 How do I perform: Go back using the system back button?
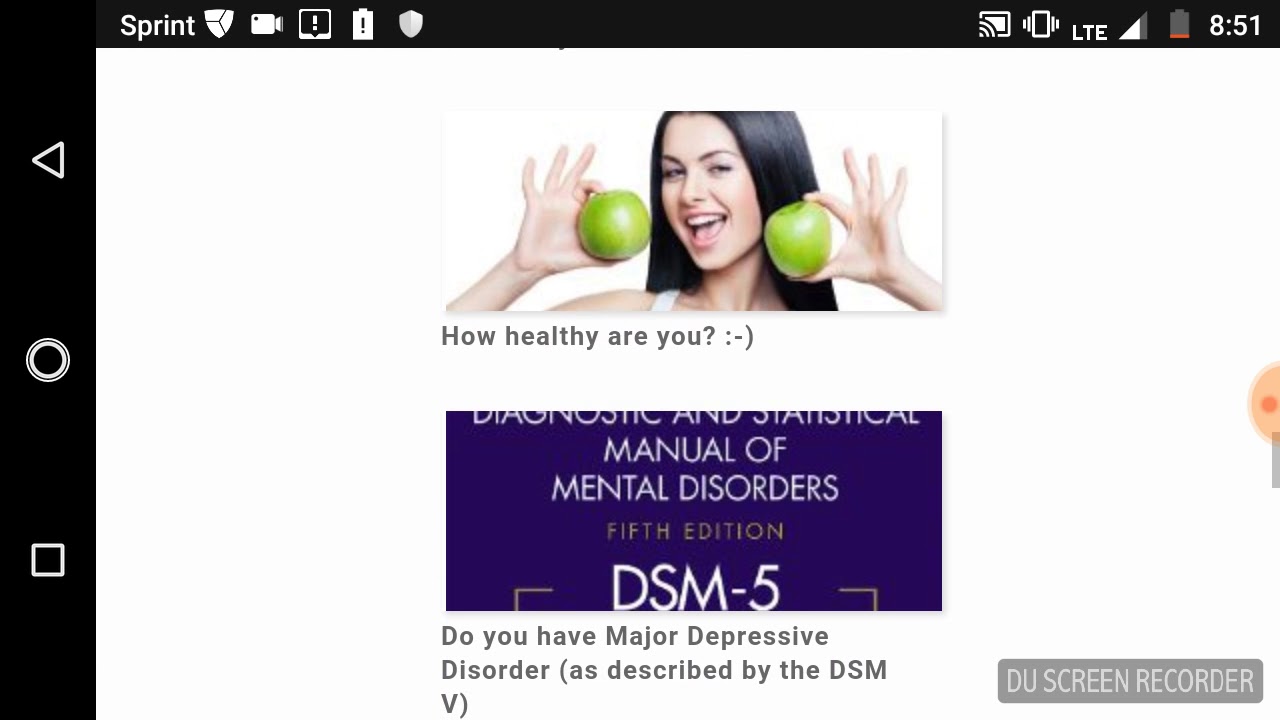pos(48,160)
